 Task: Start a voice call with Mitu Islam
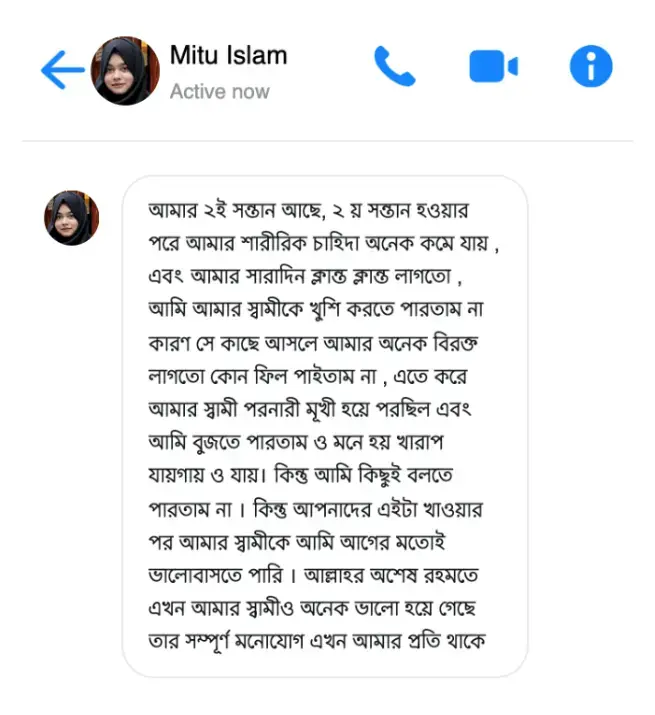click(394, 66)
